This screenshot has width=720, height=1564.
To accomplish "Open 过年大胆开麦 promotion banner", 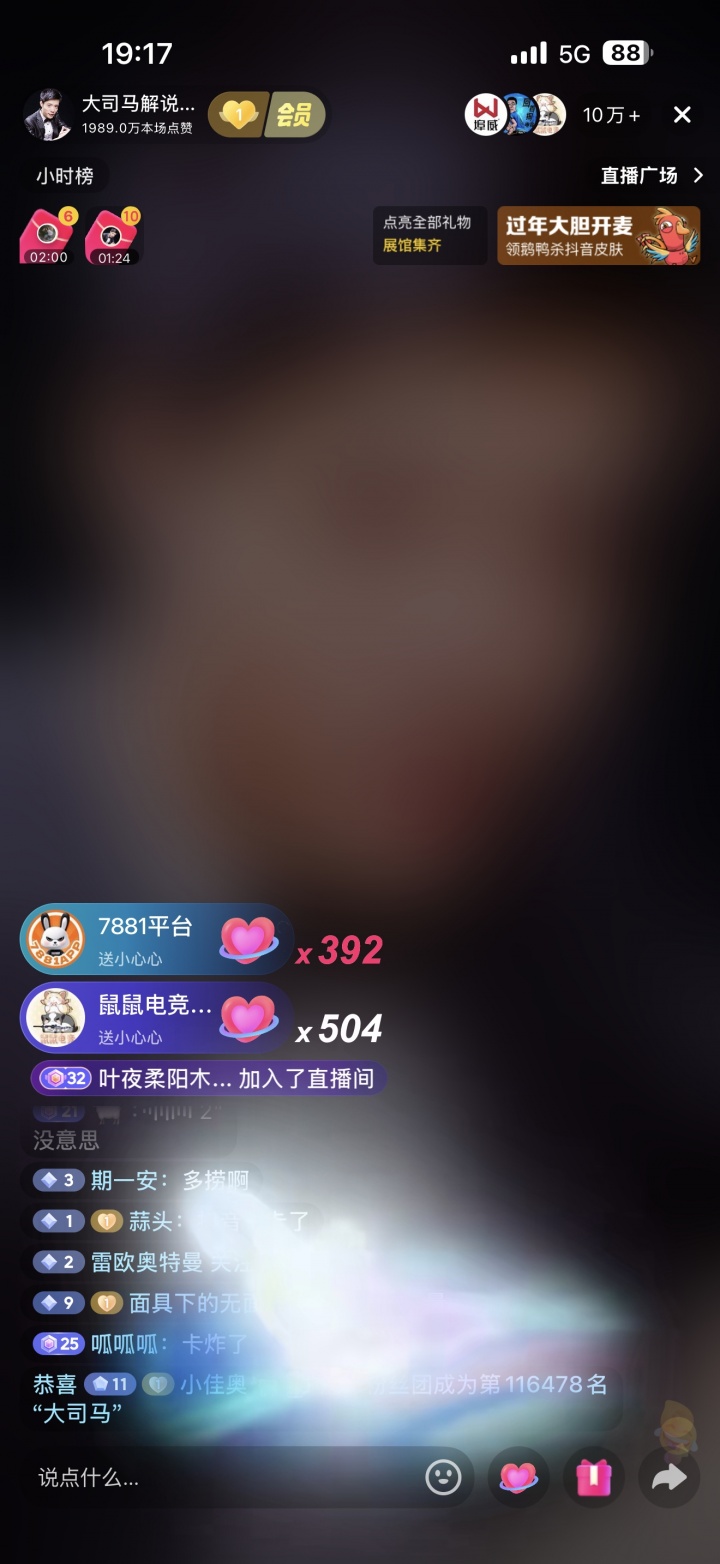I will coord(598,236).
